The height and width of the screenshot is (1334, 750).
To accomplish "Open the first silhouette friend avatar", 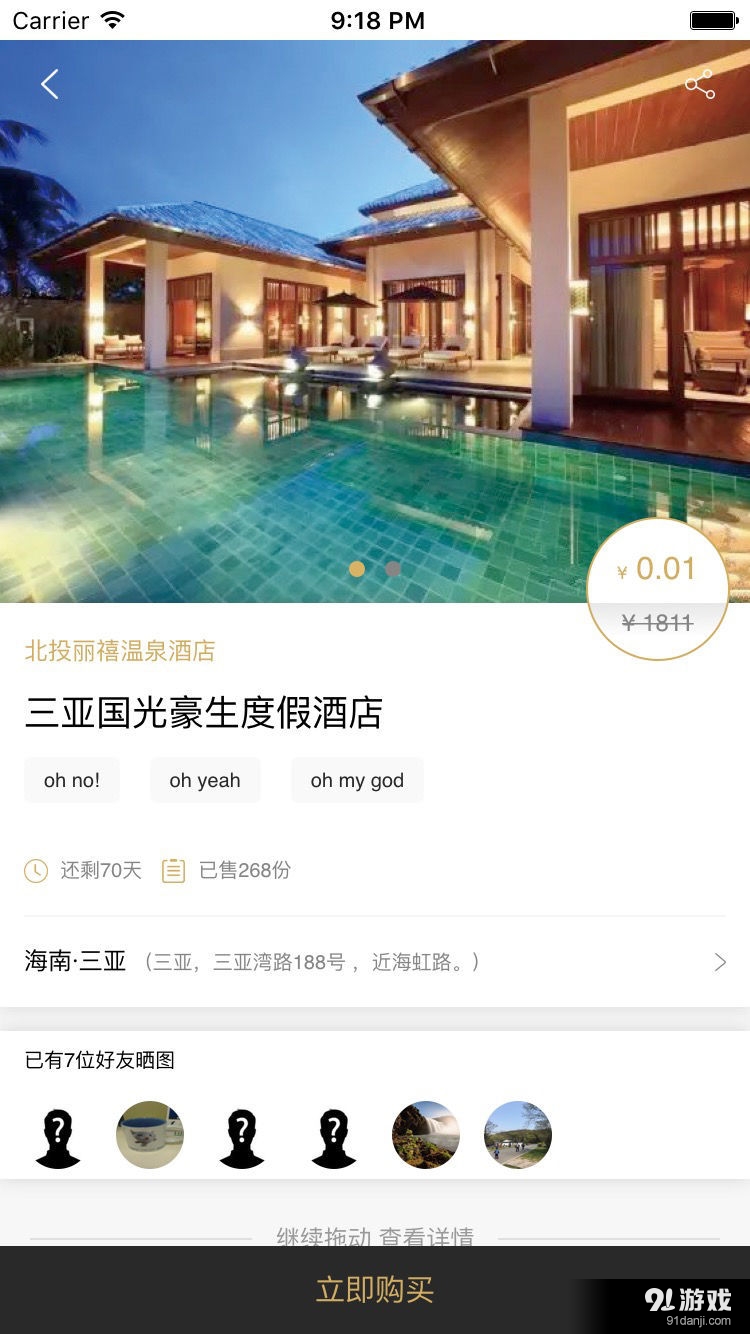I will click(x=57, y=1135).
